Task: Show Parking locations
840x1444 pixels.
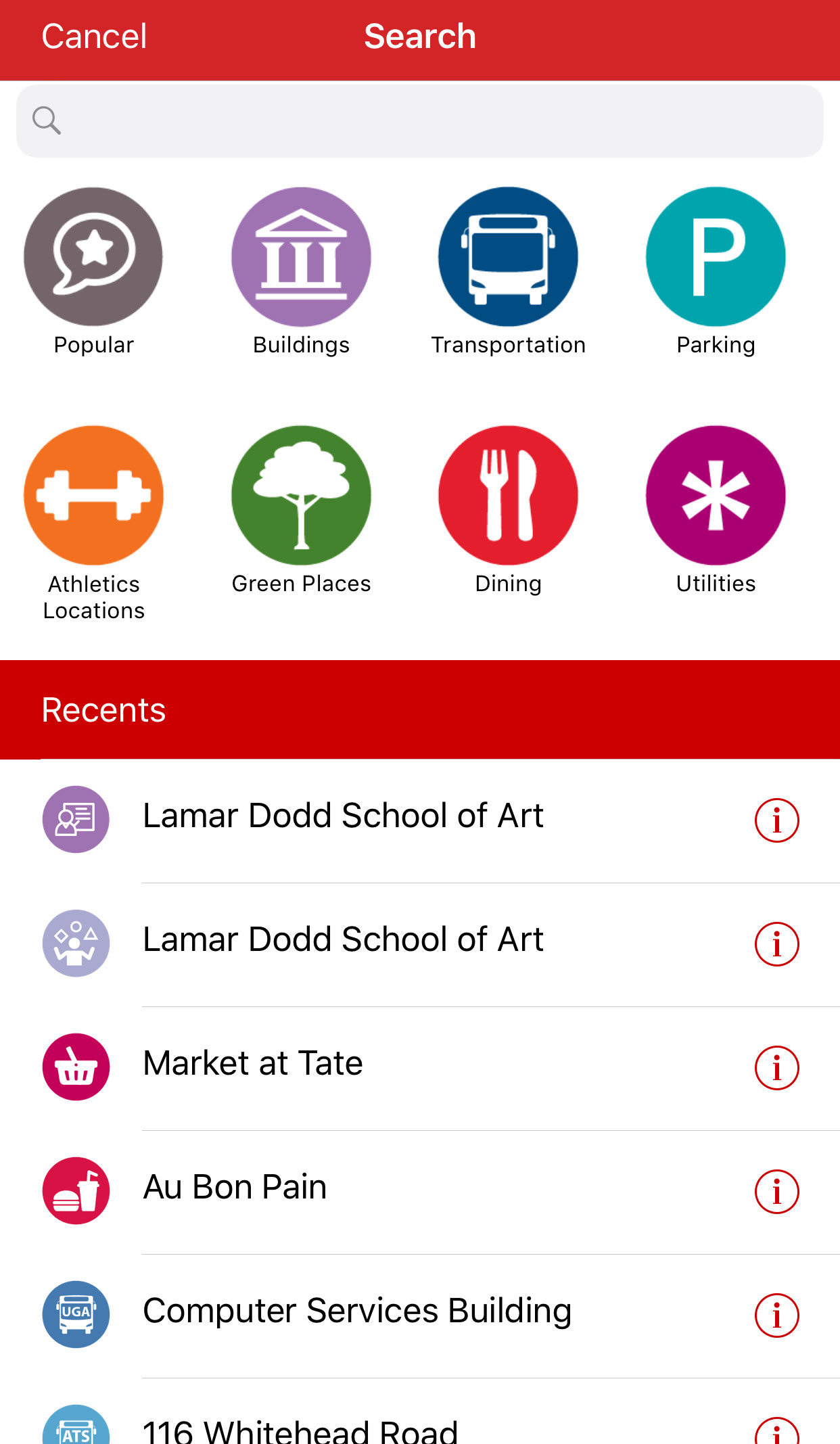Action: (716, 258)
